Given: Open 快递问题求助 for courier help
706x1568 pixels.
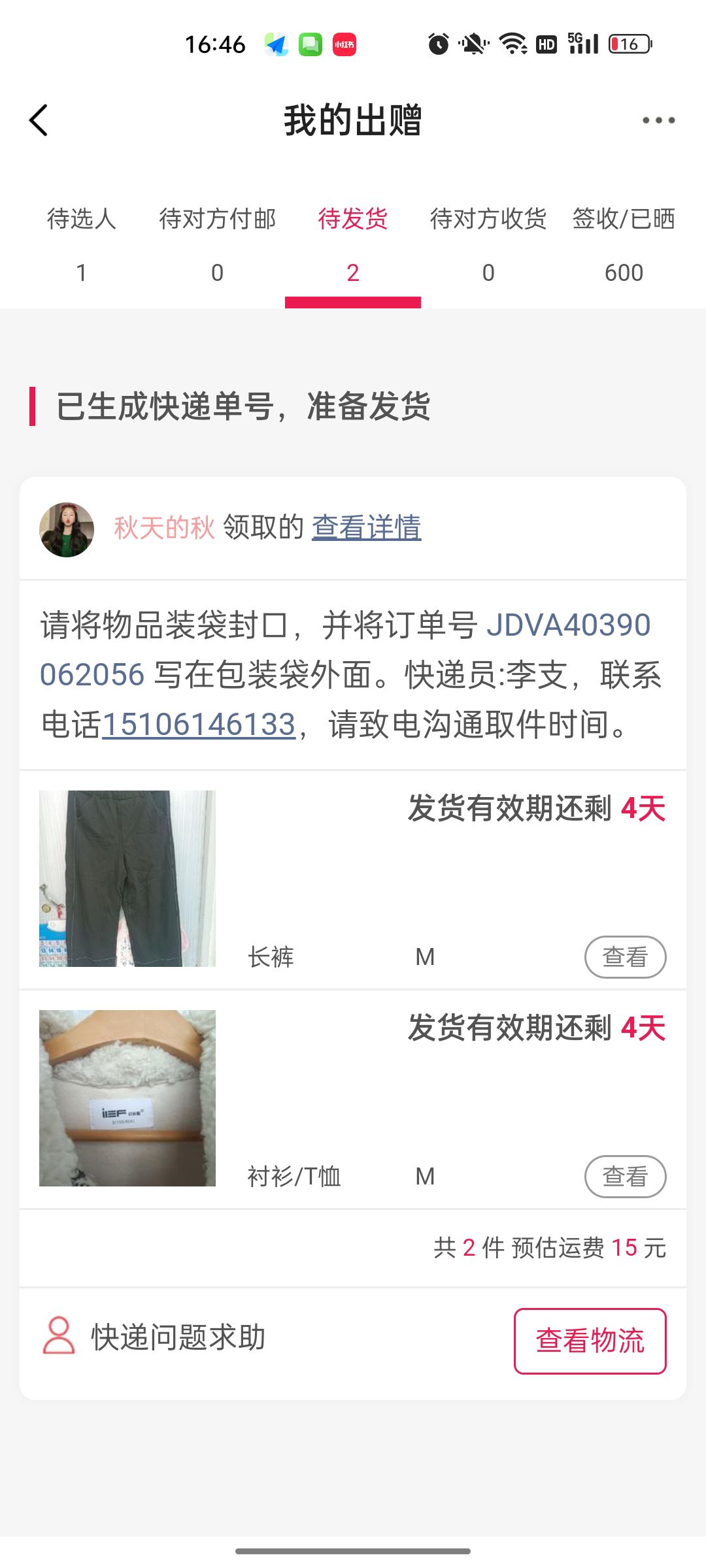Looking at the screenshot, I should [155, 1337].
